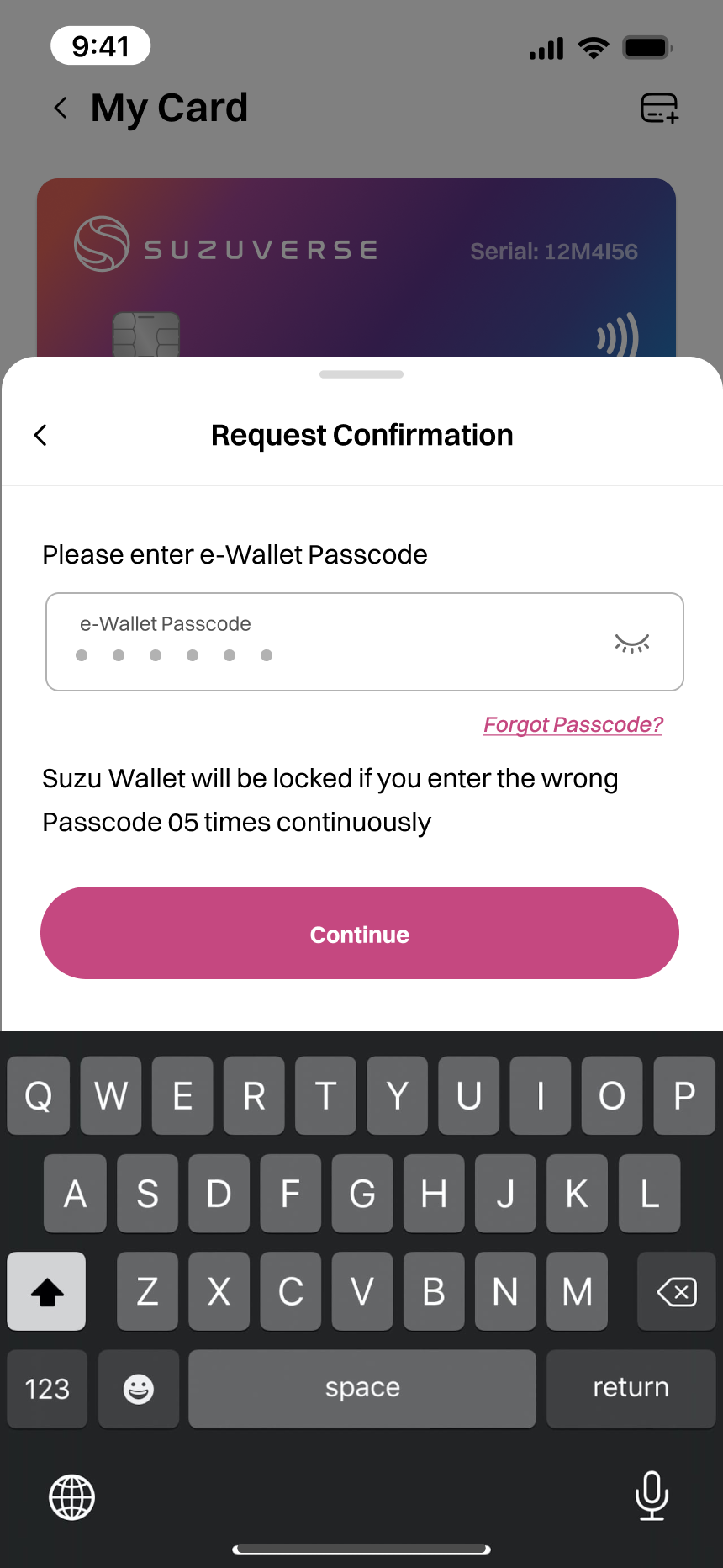The width and height of the screenshot is (723, 1568).
Task: Change keyboard language with globe icon
Action: point(72,1497)
